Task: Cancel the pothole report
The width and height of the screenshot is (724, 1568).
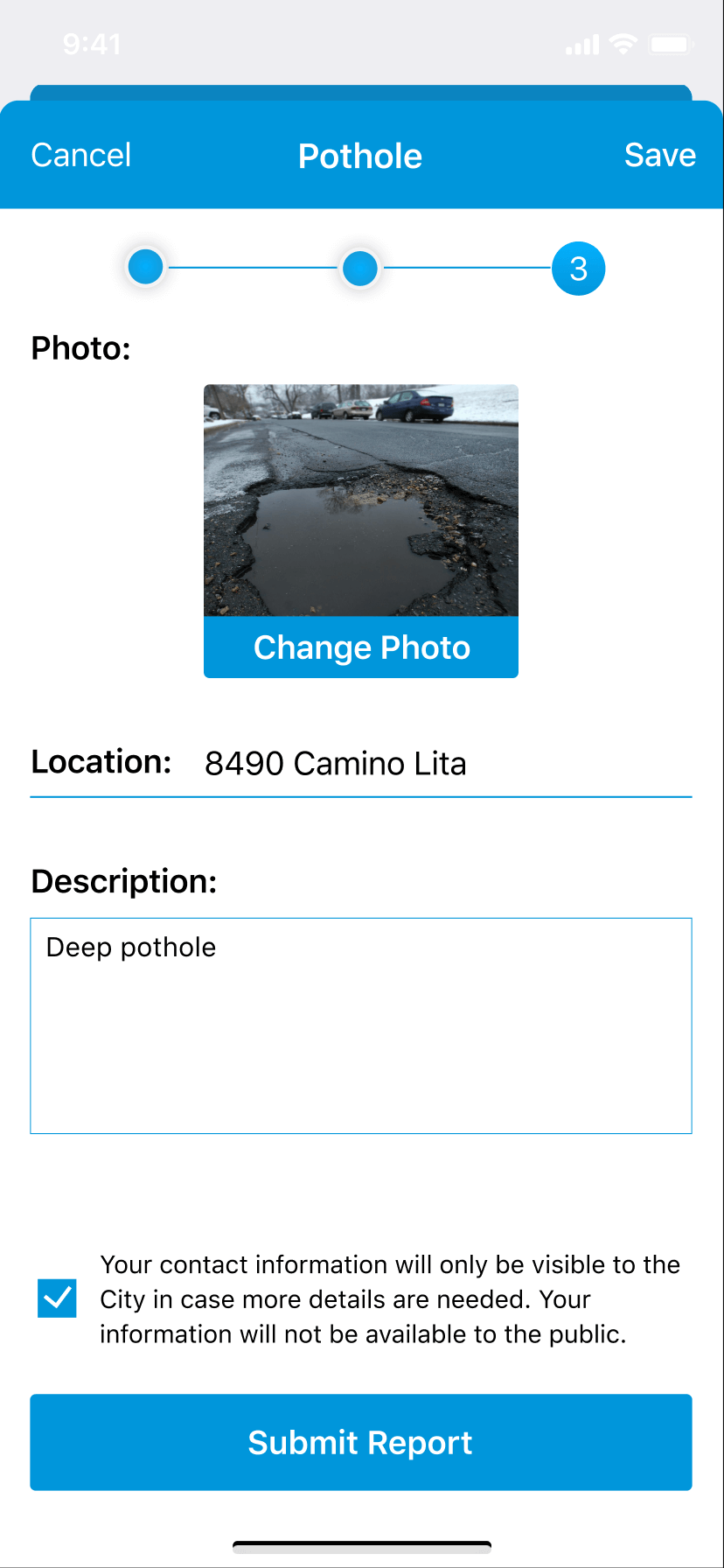Action: coord(81,155)
